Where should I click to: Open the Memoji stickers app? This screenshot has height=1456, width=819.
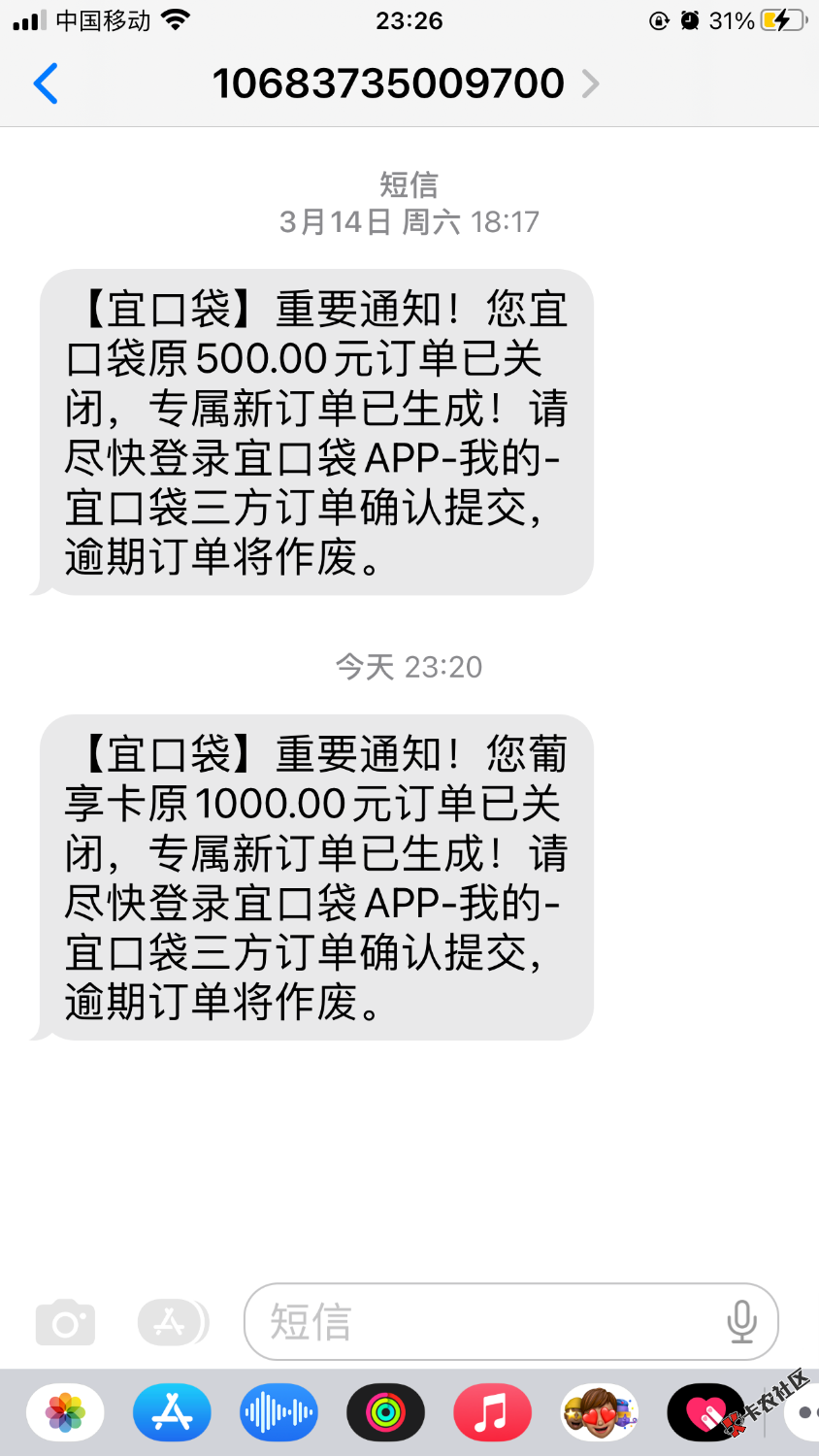tap(599, 1412)
